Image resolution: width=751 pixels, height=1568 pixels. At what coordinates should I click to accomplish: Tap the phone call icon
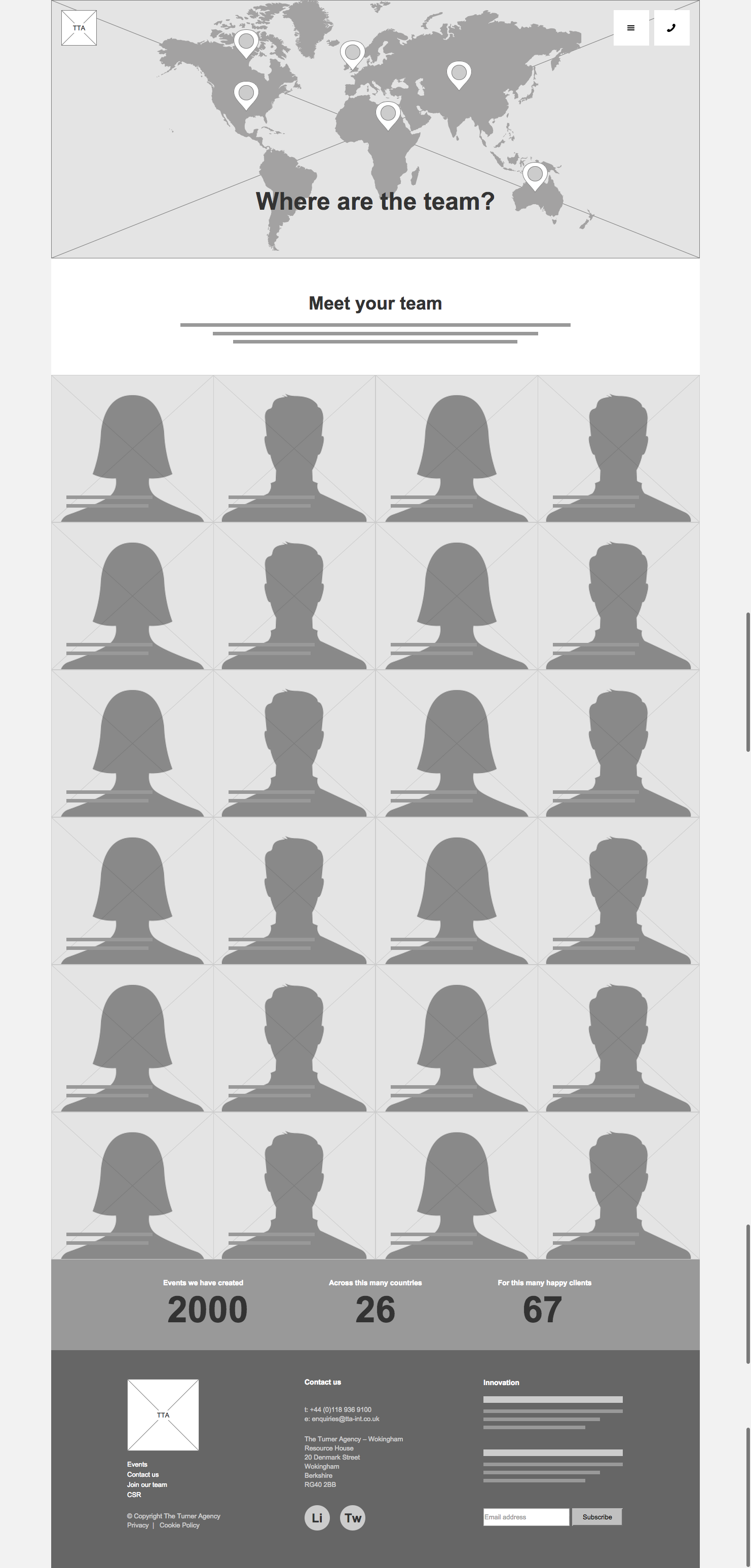(671, 28)
